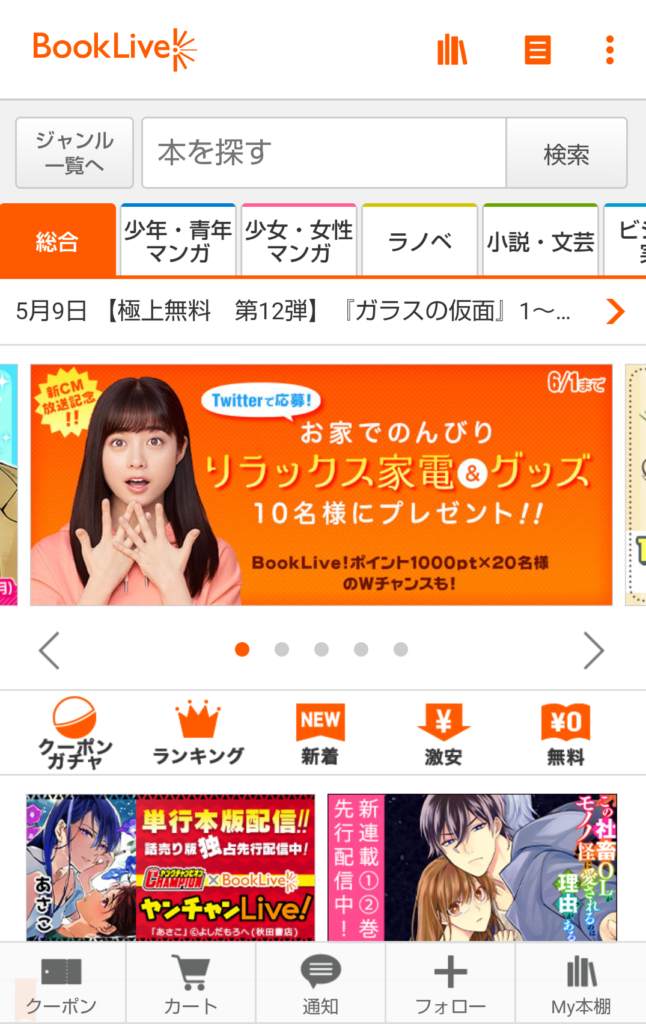Select the ラノベ tab

pyautogui.click(x=420, y=241)
